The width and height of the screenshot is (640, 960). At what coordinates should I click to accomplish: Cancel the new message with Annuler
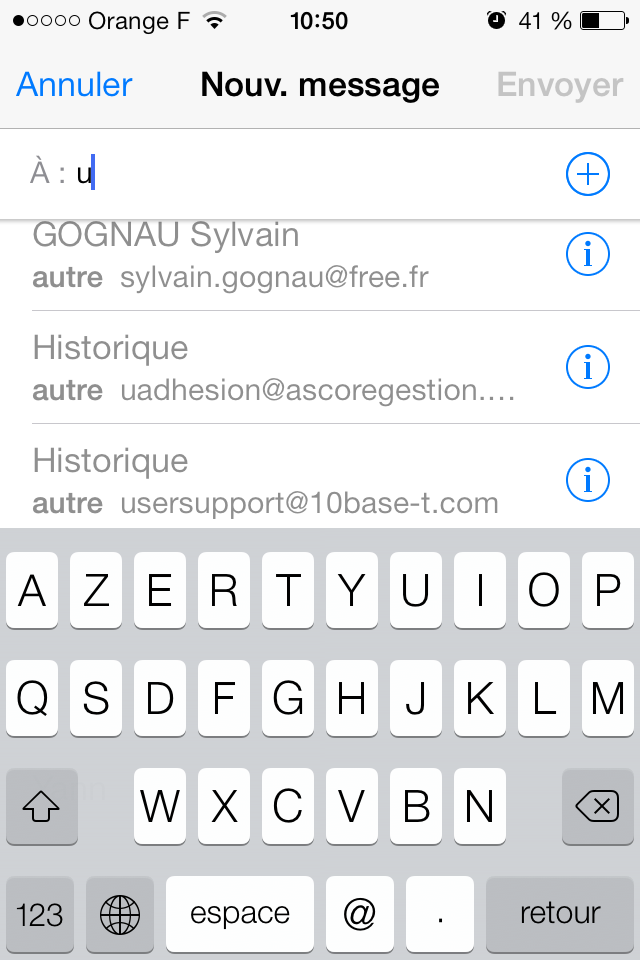coord(75,85)
